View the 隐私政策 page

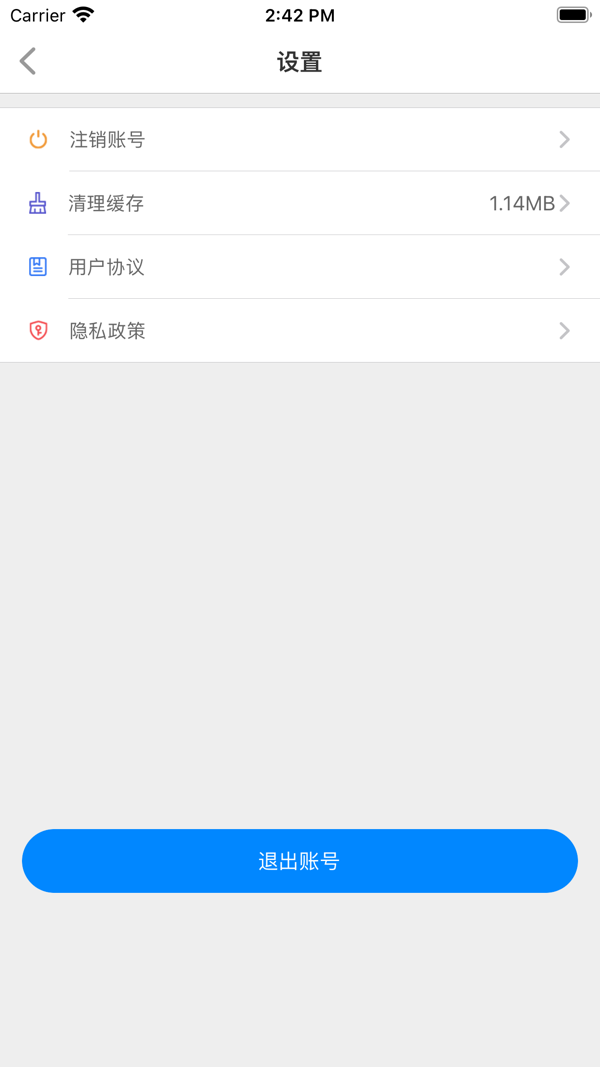300,331
